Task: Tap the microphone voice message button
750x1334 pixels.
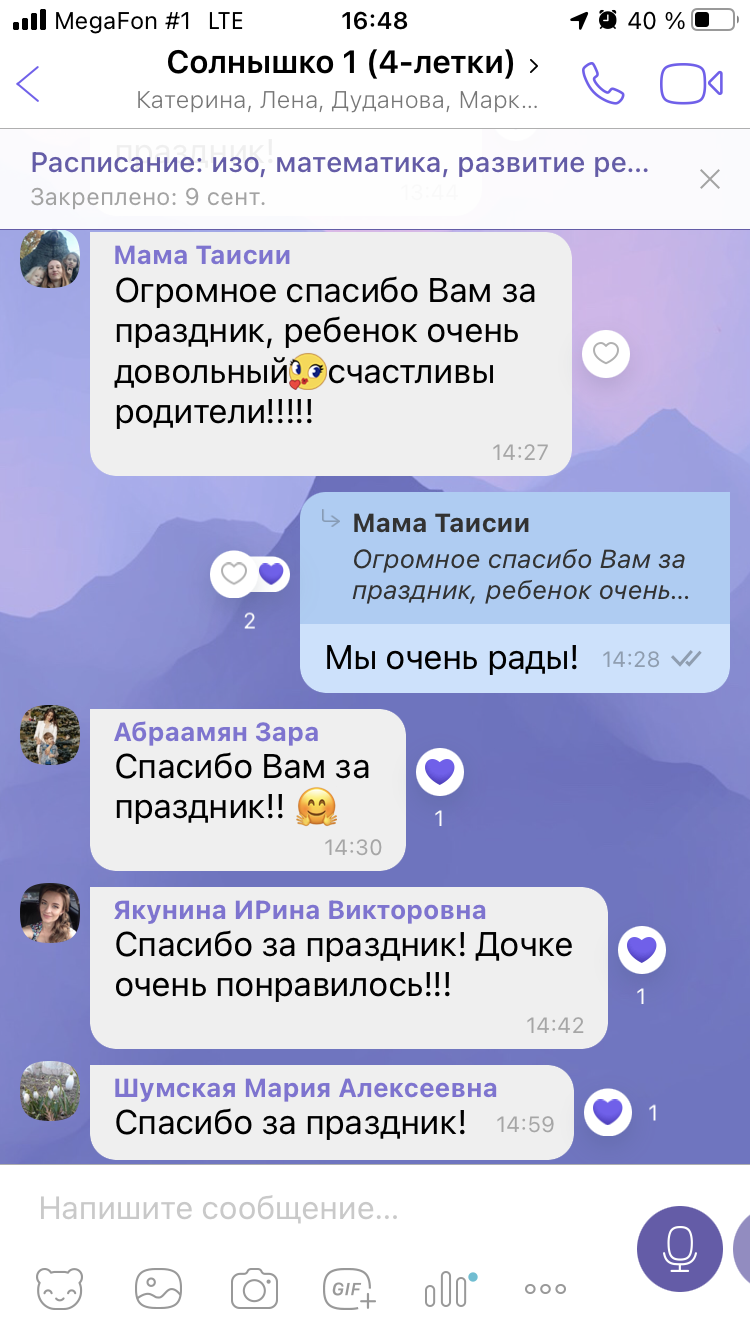Action: point(680,1249)
